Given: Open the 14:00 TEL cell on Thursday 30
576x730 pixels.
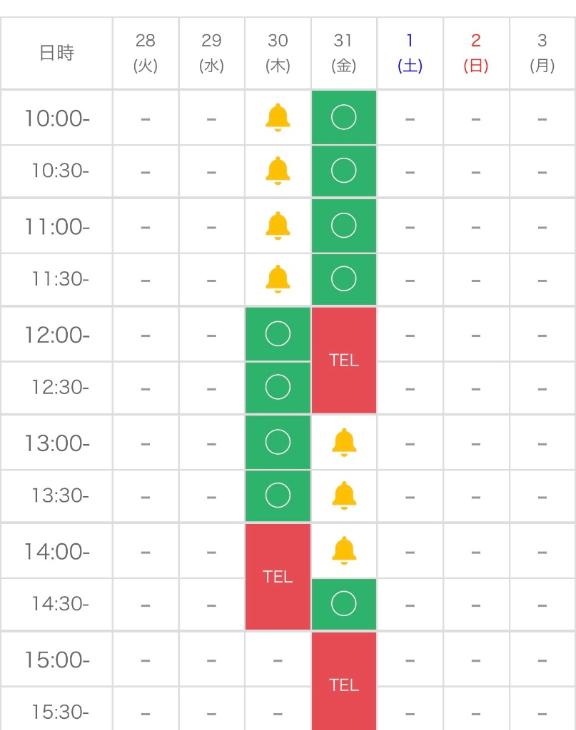Looking at the screenshot, I should tap(278, 577).
